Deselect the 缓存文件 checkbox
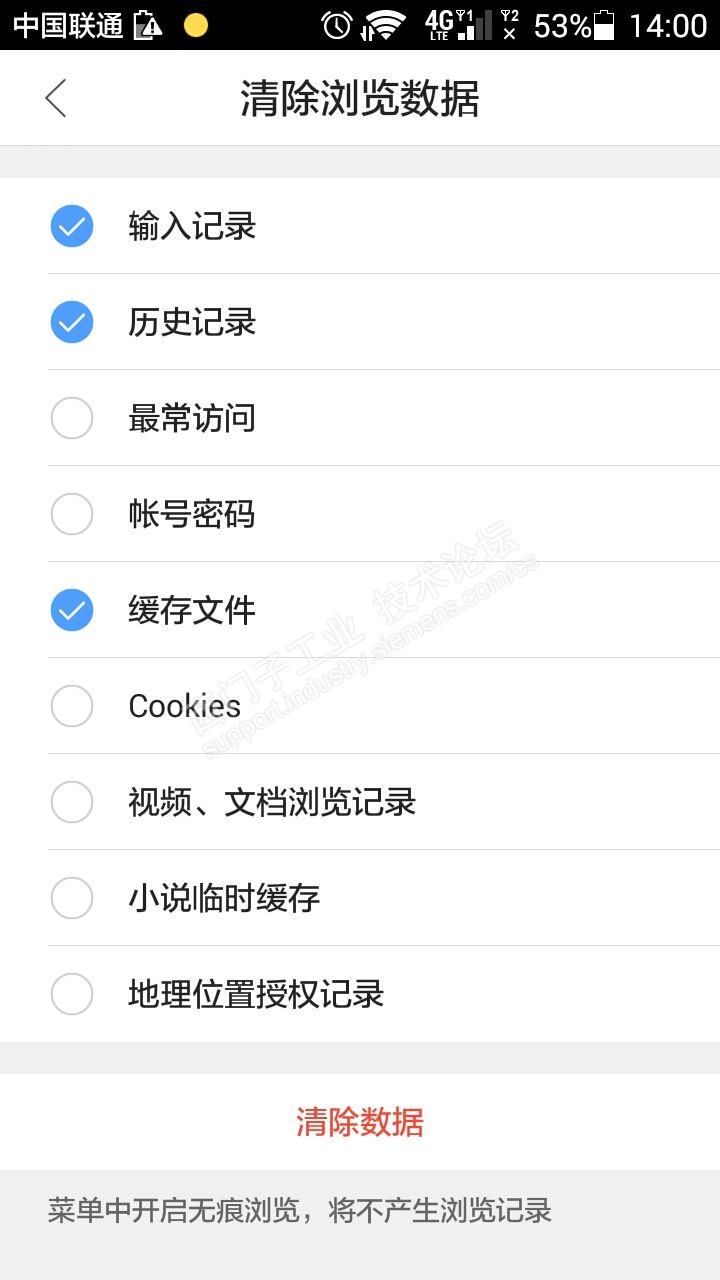The image size is (720, 1280). pyautogui.click(x=72, y=610)
